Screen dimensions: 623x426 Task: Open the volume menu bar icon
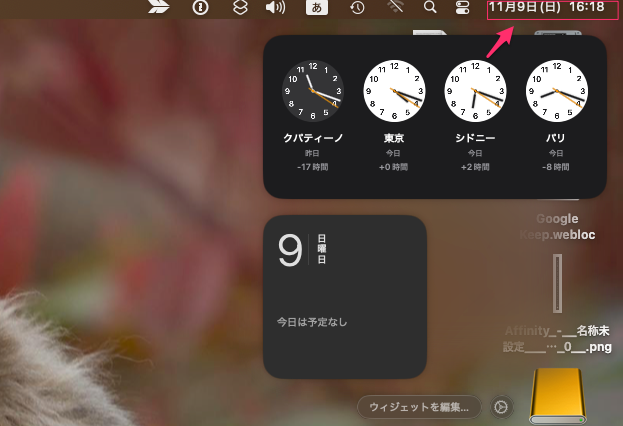tap(275, 8)
